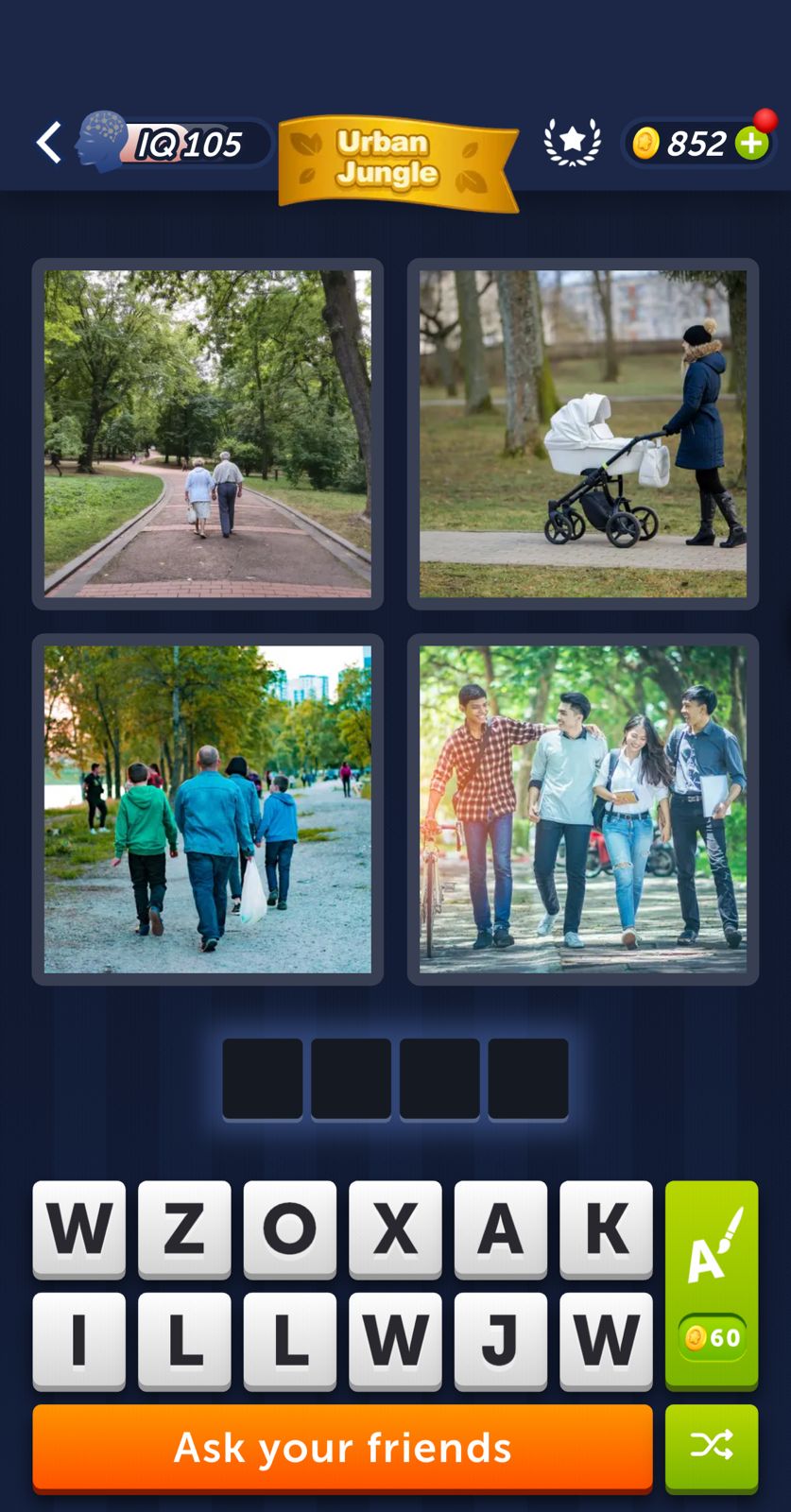
Task: Select the letter tile O
Action: 290,1228
